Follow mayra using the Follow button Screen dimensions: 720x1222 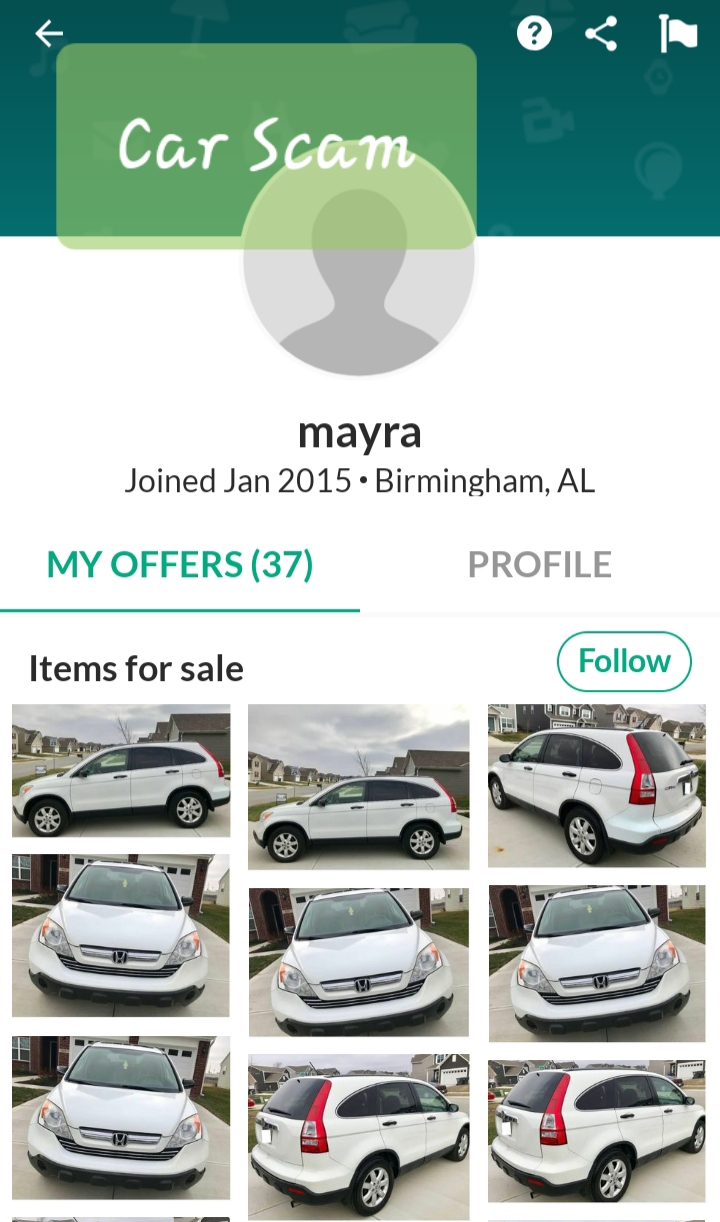[624, 660]
